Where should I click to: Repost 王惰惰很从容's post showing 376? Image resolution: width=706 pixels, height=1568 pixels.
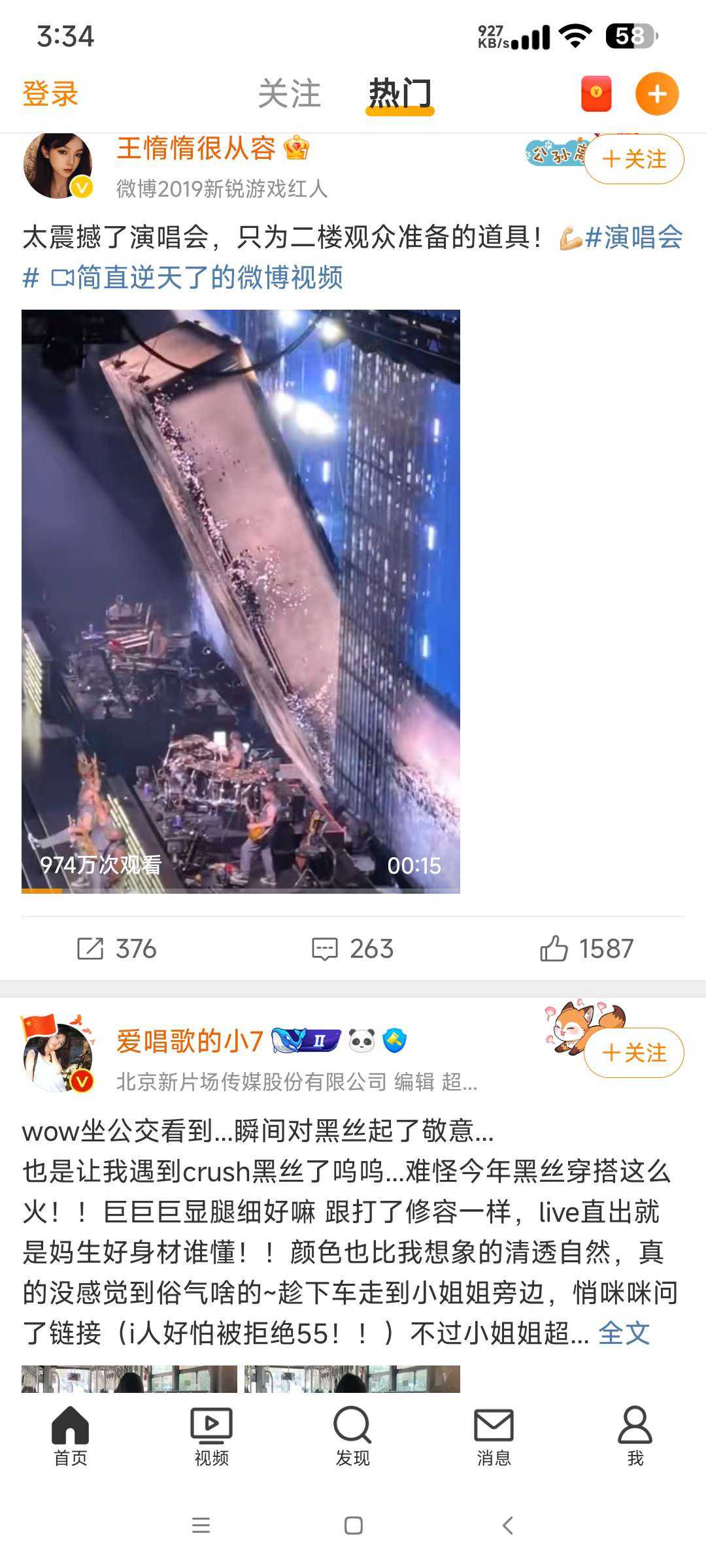click(x=118, y=949)
